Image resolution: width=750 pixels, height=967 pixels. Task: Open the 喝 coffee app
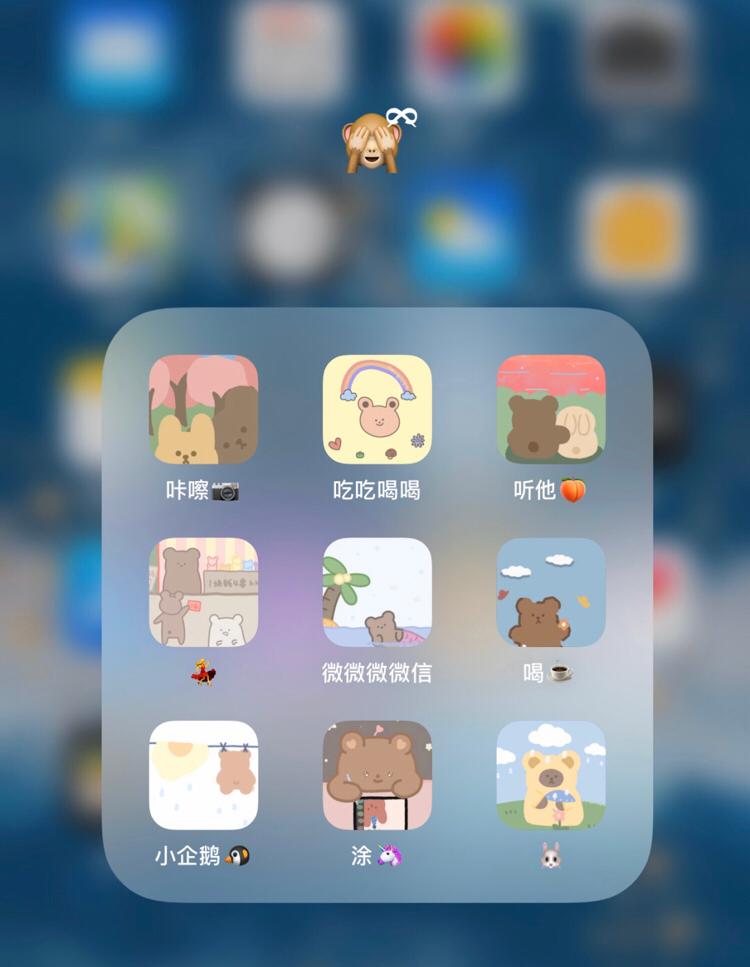click(551, 593)
